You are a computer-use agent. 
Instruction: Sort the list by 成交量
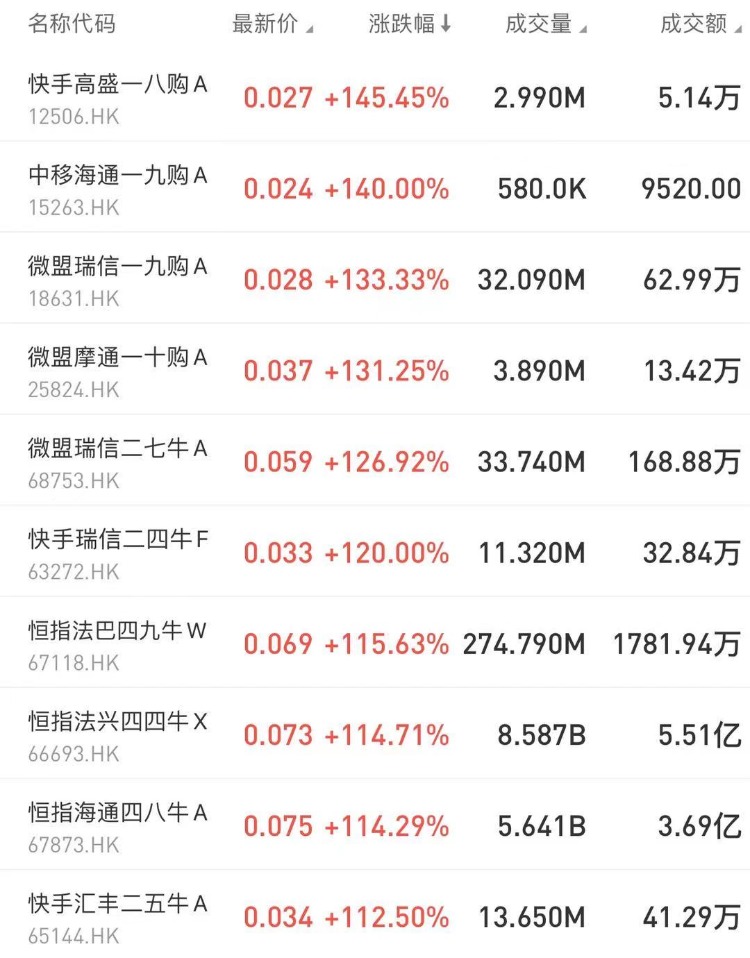[545, 25]
